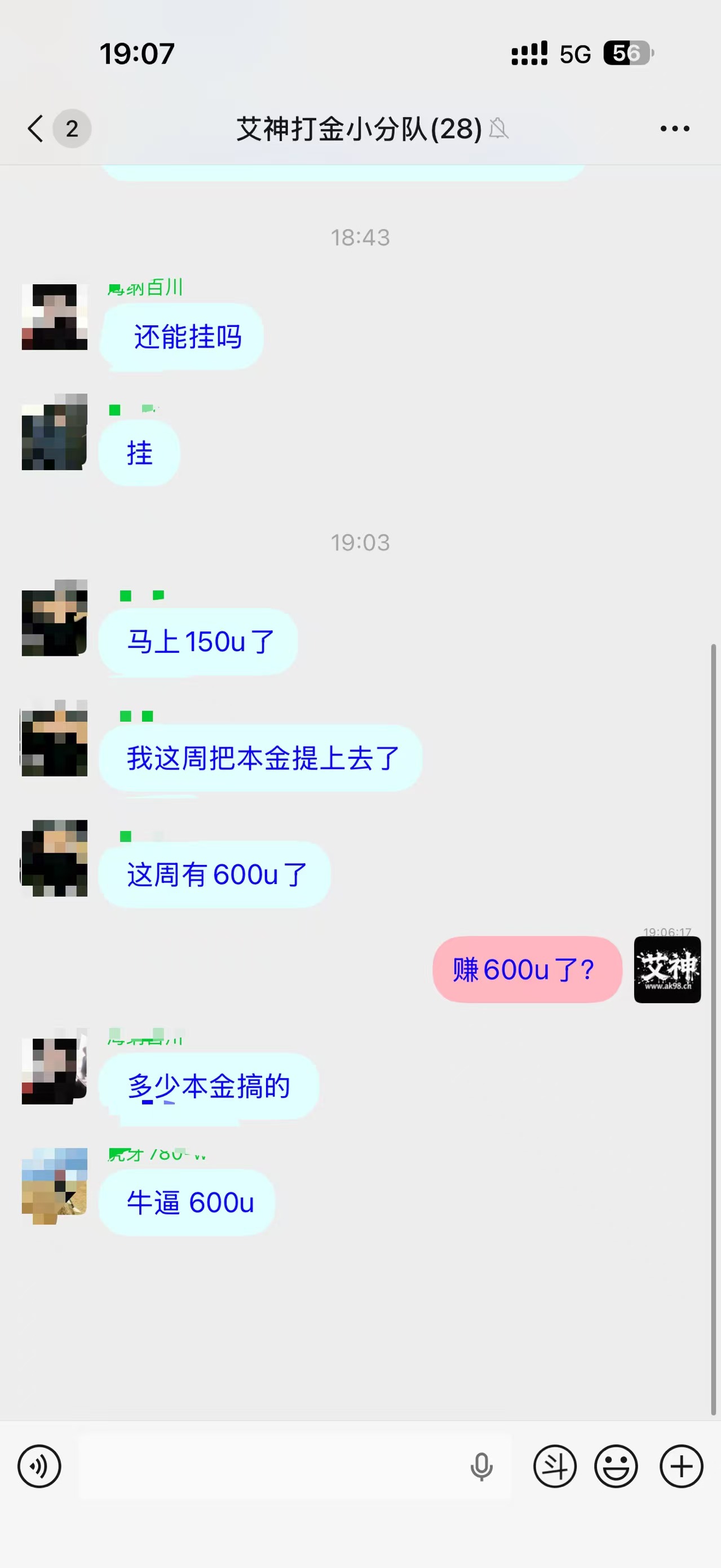Viewport: 721px width, 1568px height.
Task: Open avatar next to 挂 message
Action: pos(54,432)
